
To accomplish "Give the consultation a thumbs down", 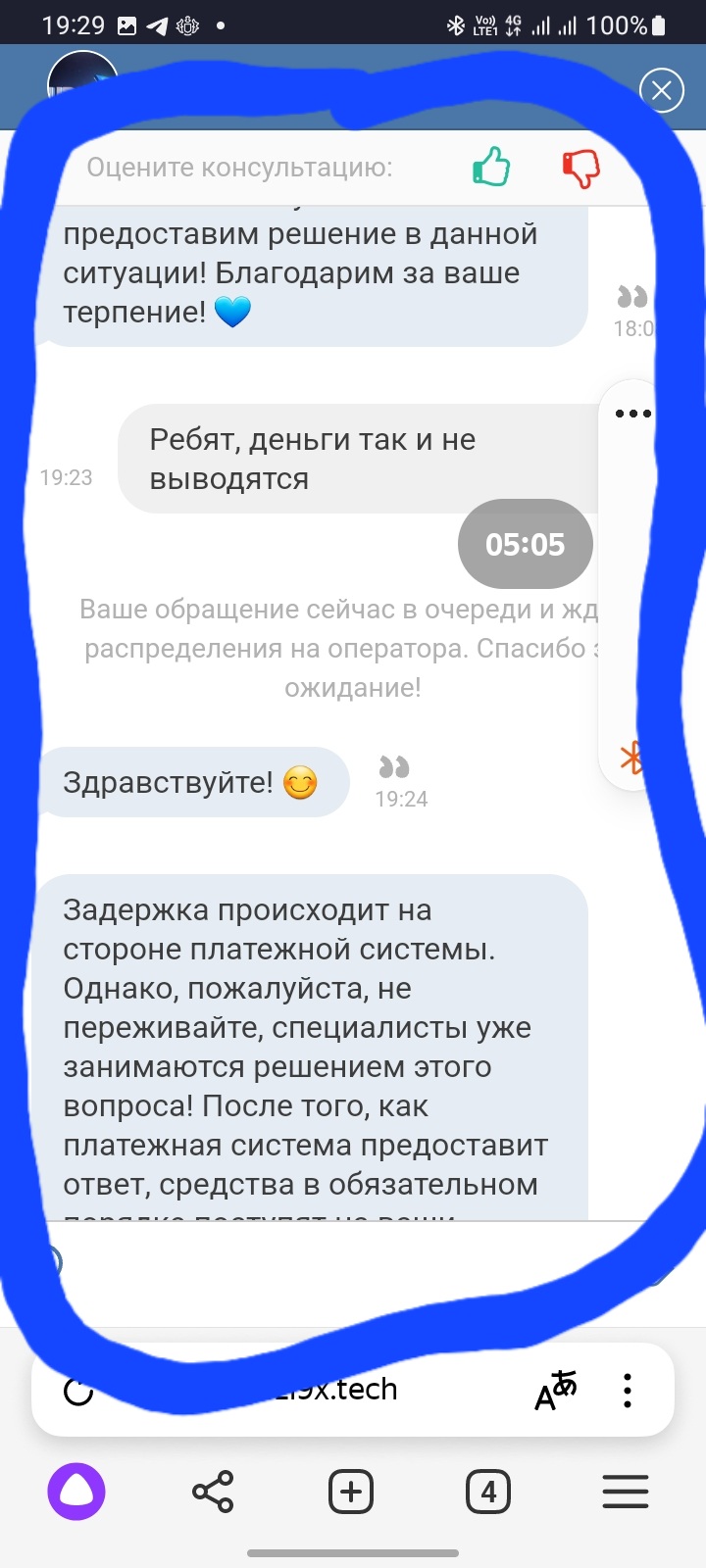I will click(580, 169).
